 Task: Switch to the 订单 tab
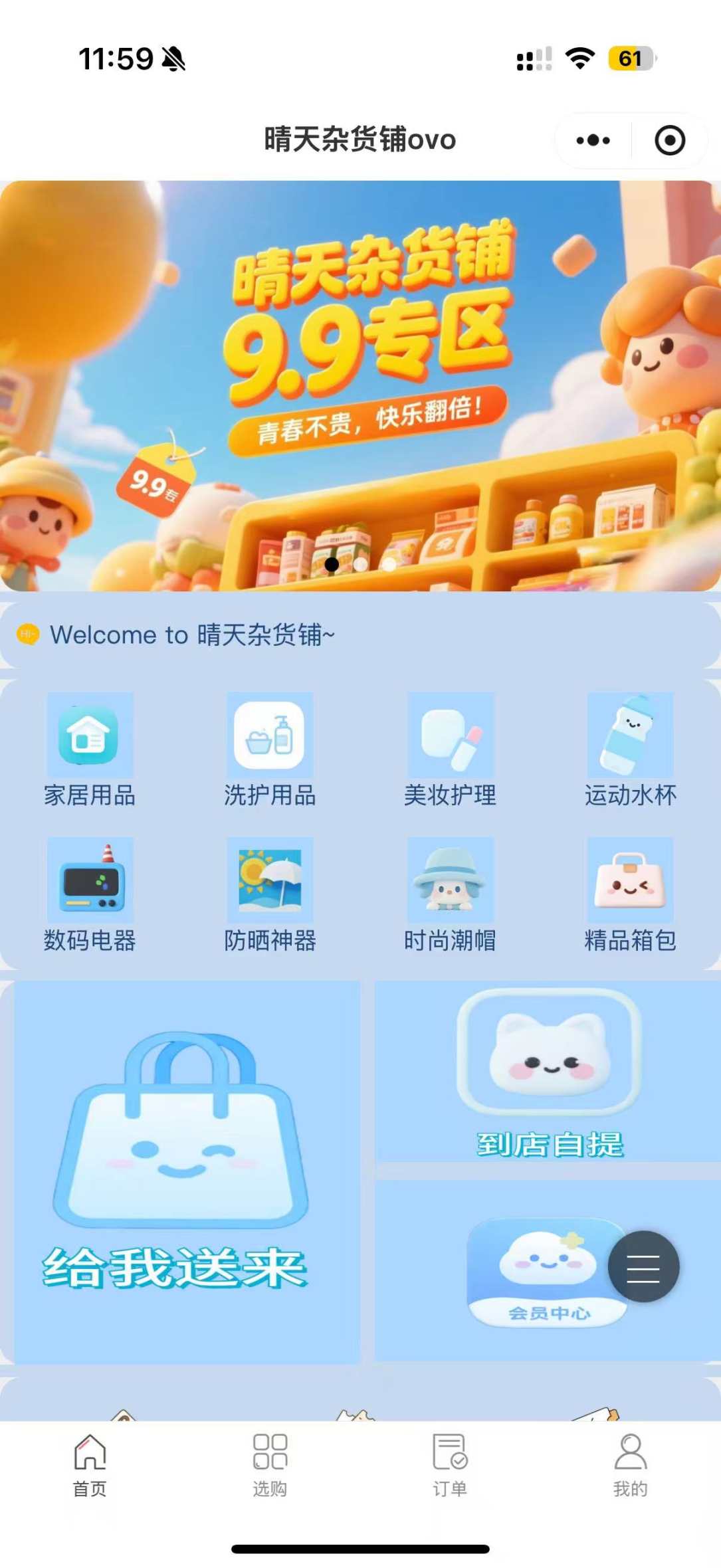pos(450,1464)
